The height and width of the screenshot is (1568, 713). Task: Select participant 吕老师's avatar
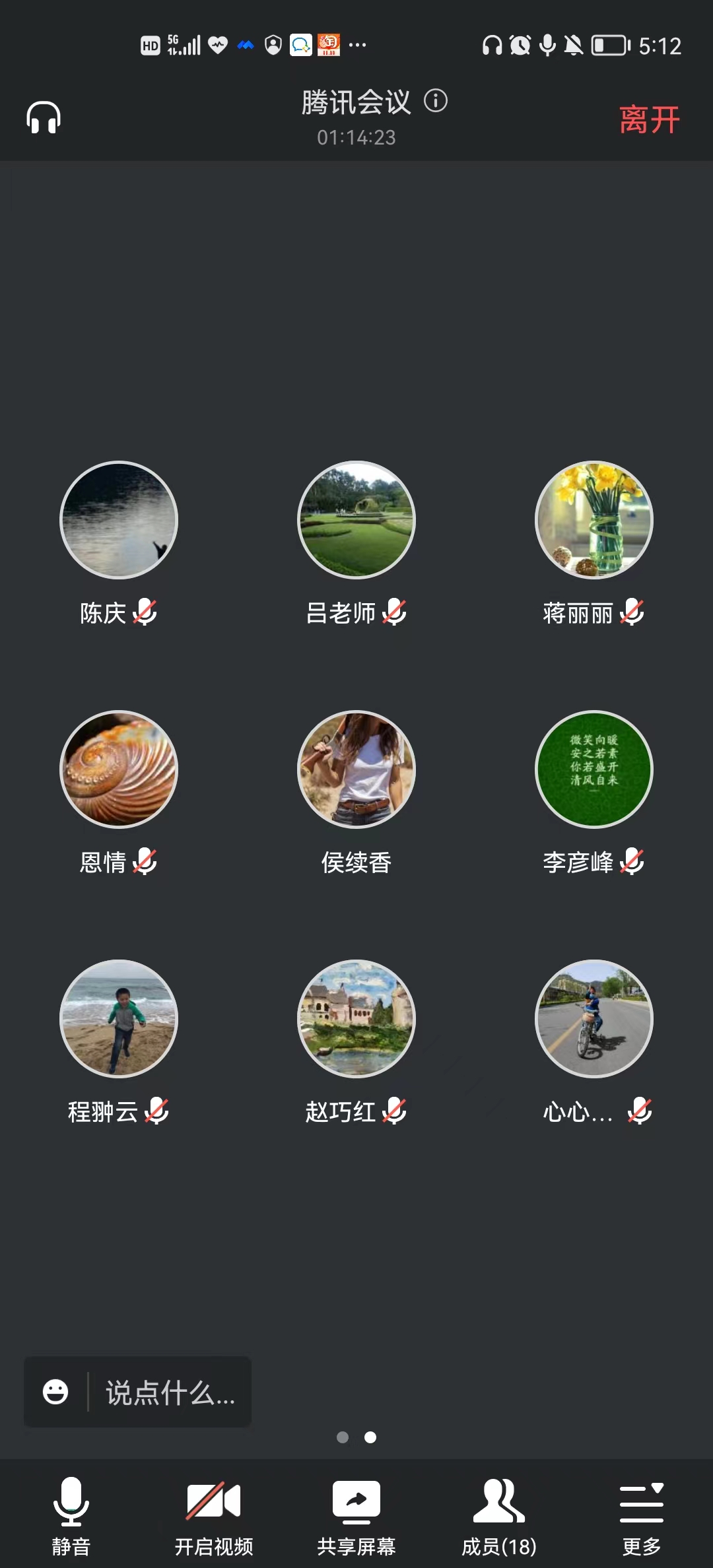coord(356,520)
